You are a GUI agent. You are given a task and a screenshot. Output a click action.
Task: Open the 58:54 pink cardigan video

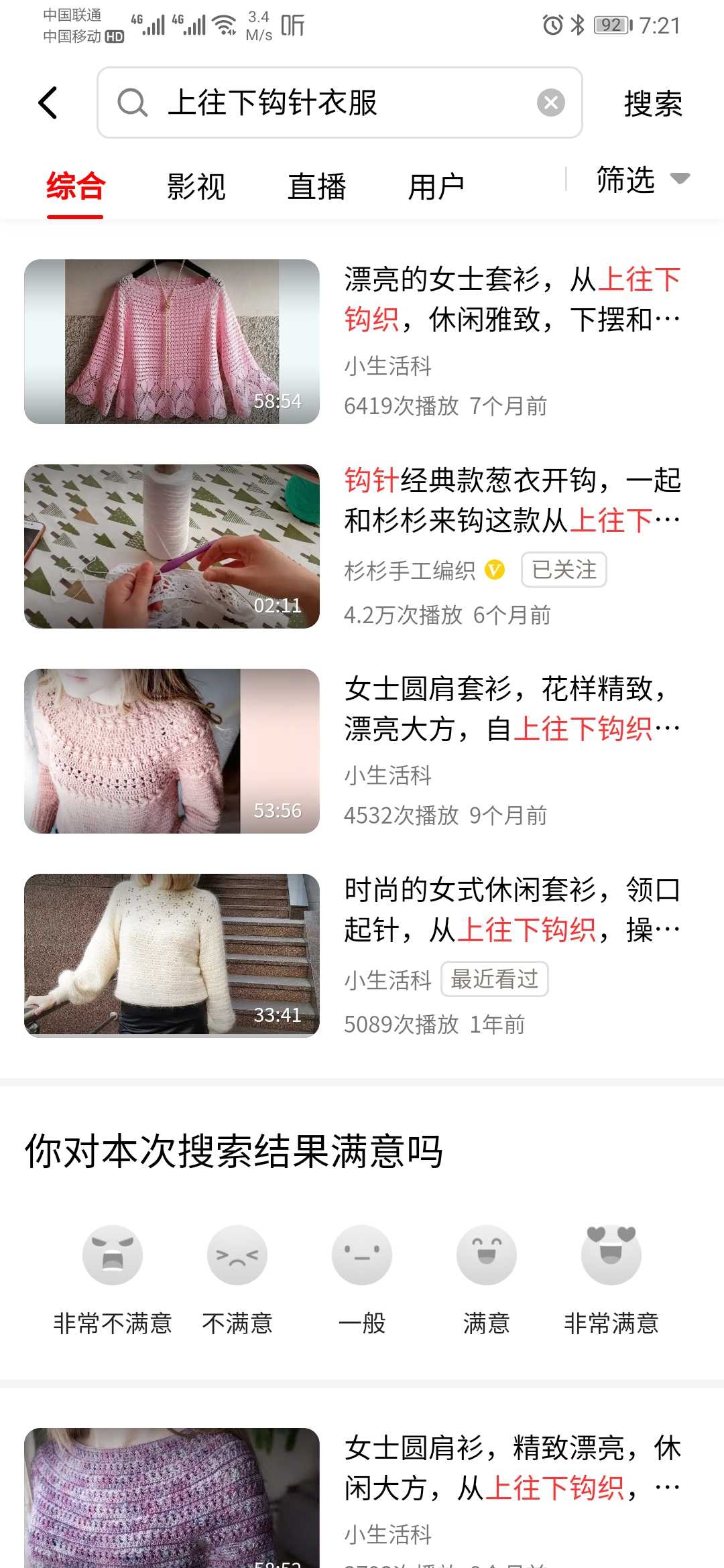click(x=172, y=341)
